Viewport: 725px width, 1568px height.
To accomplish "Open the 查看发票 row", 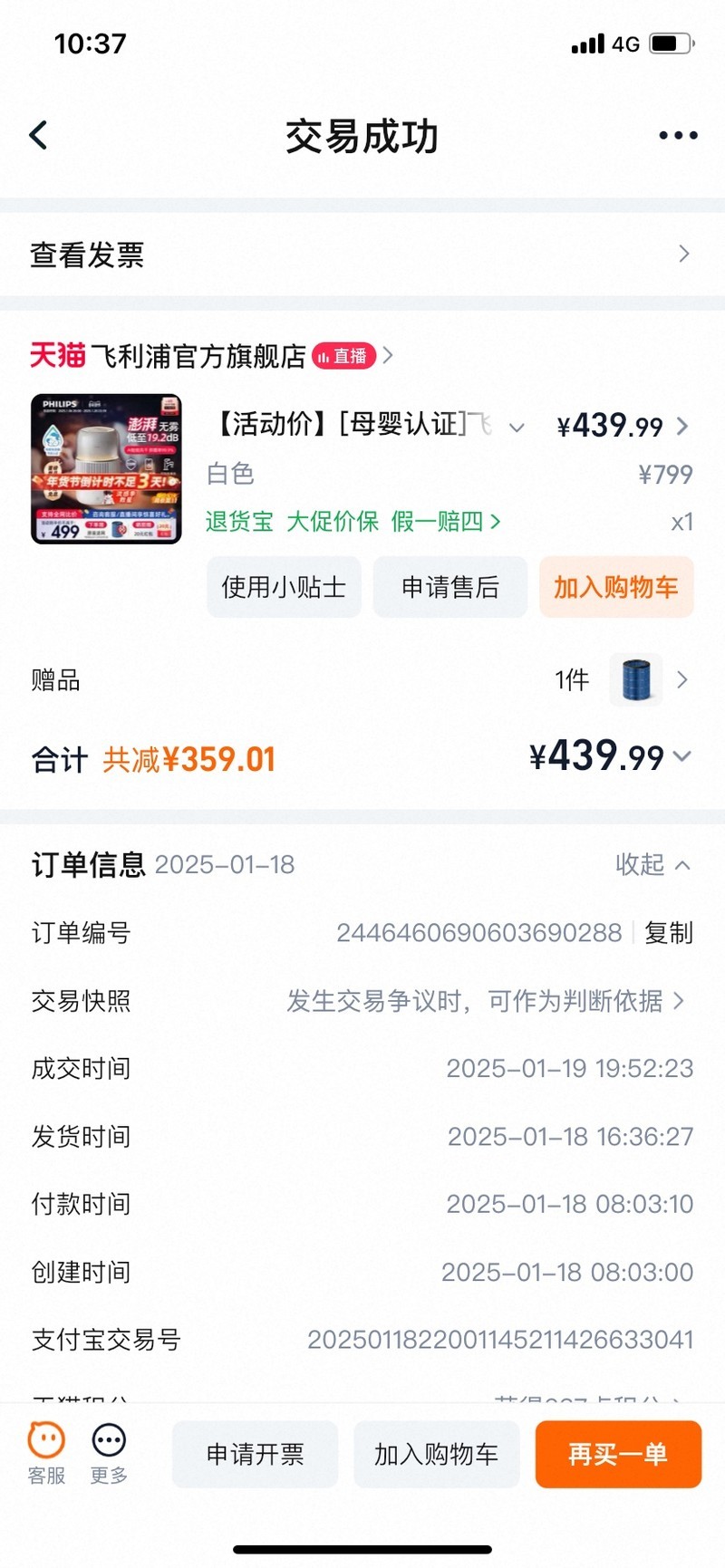I will click(362, 255).
